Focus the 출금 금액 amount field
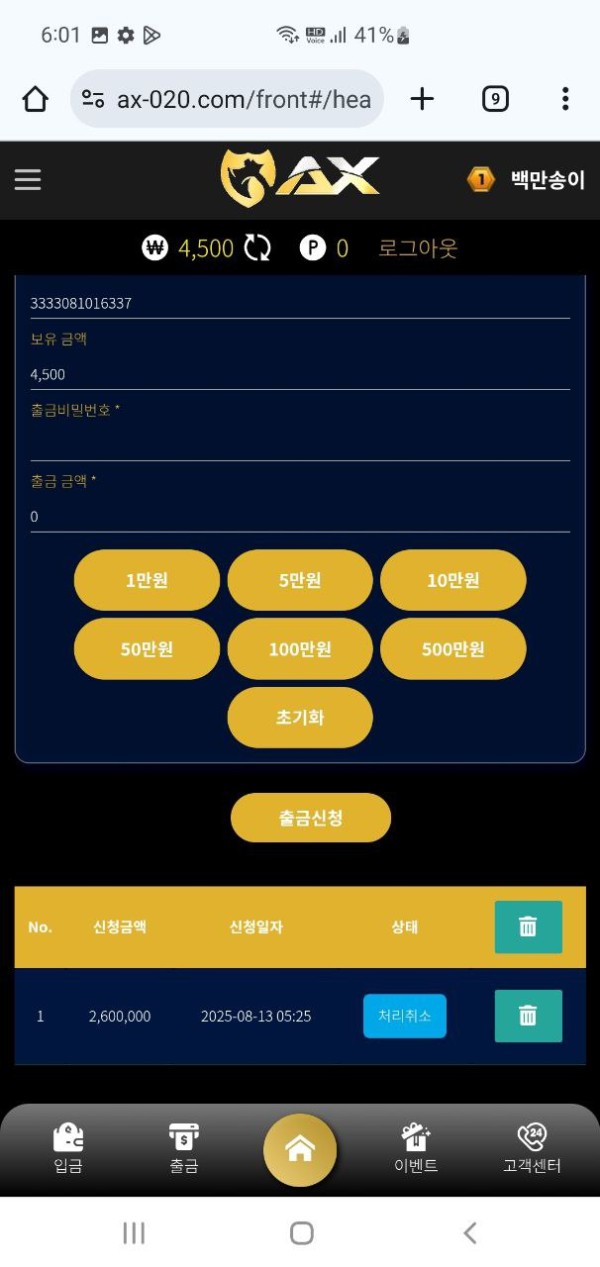 point(300,516)
